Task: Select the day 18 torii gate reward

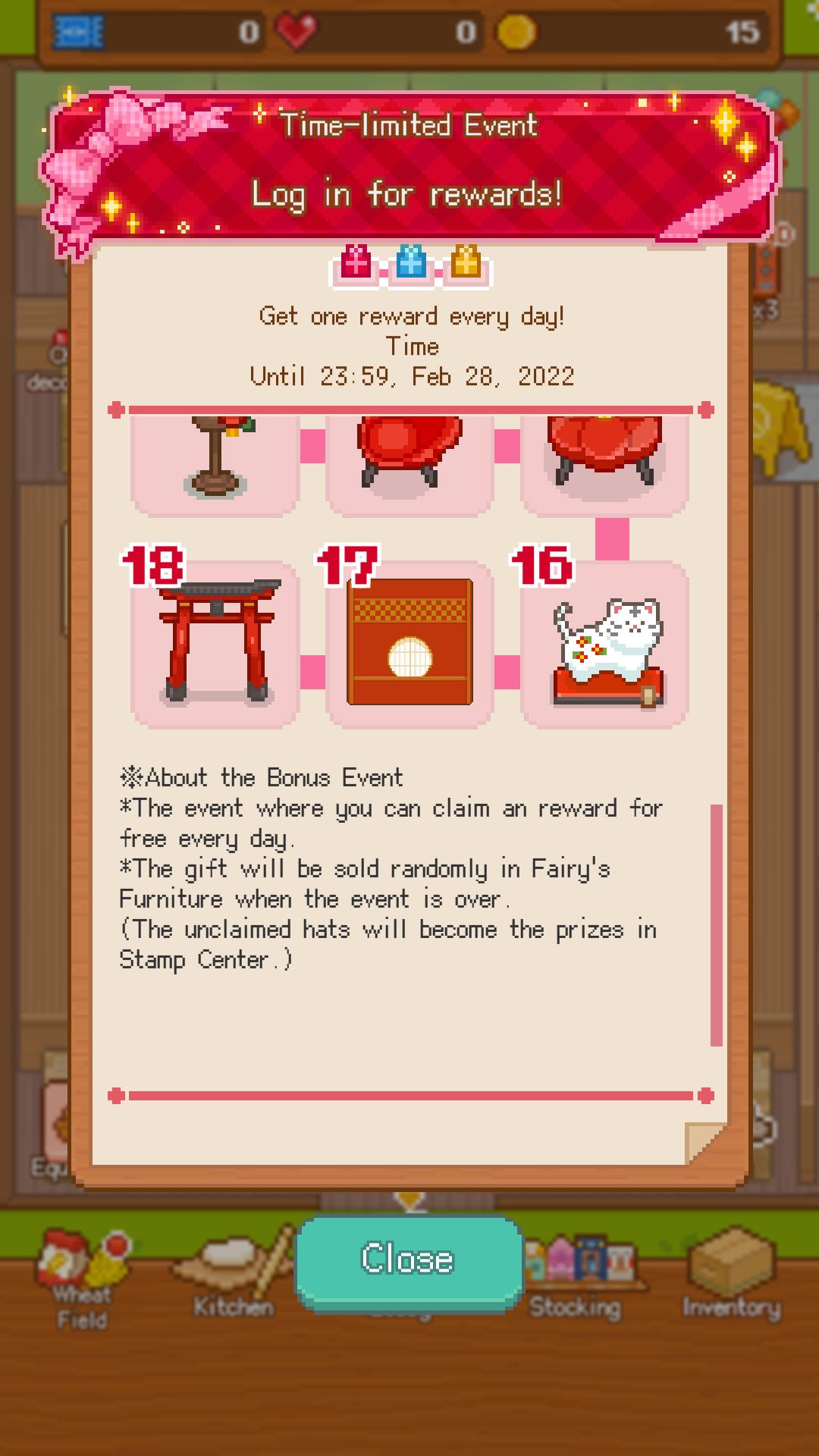Action: [x=215, y=645]
